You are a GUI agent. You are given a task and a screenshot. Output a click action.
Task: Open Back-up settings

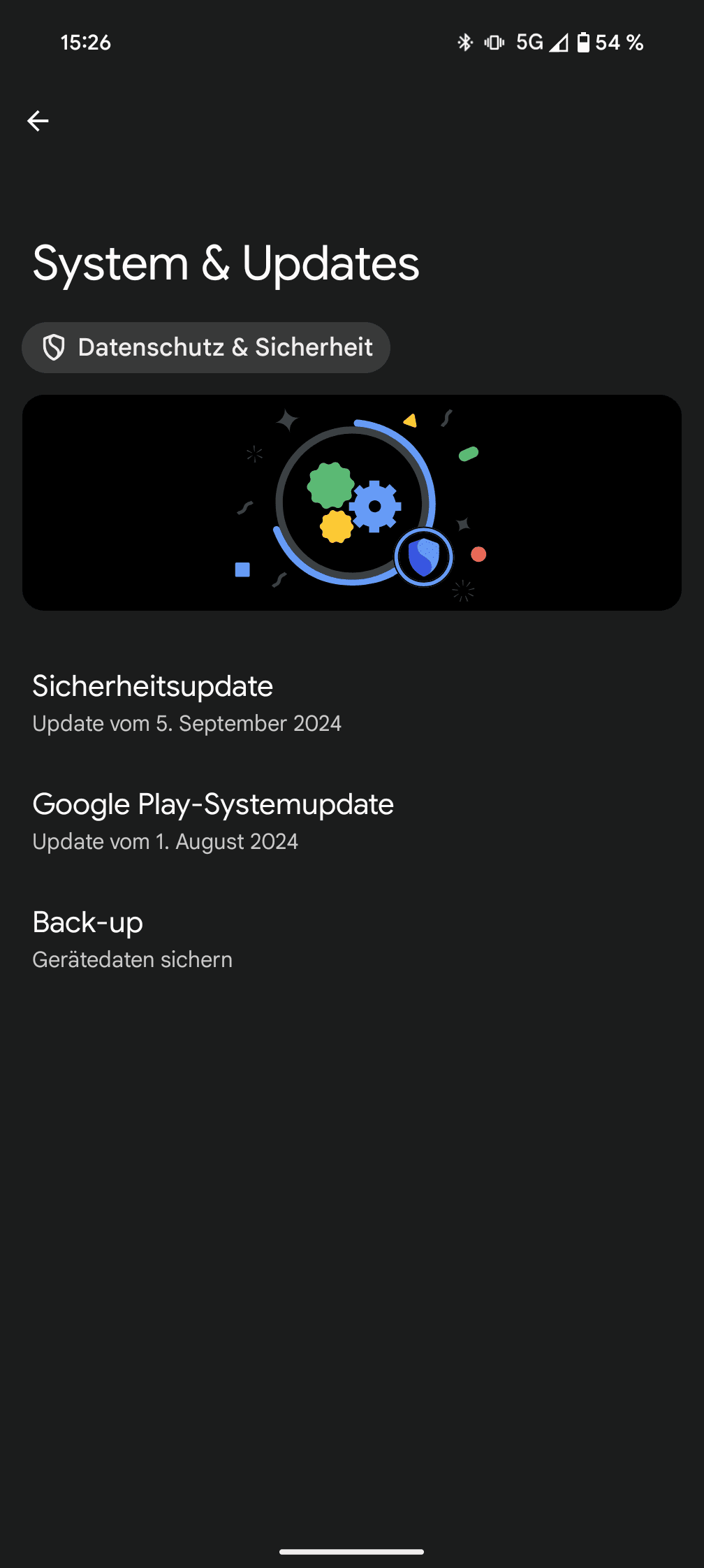tap(133, 939)
